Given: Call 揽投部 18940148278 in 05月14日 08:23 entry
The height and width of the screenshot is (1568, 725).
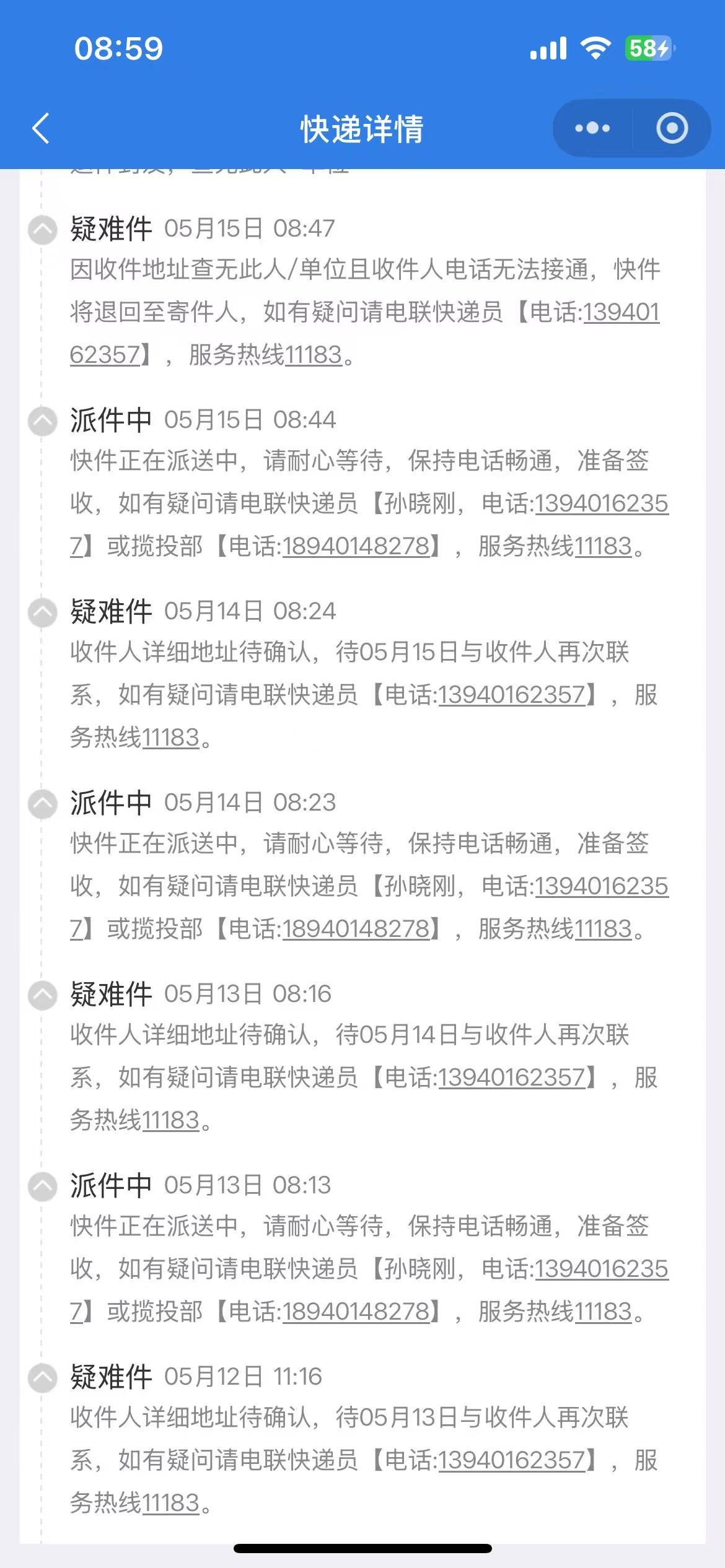Looking at the screenshot, I should (356, 929).
